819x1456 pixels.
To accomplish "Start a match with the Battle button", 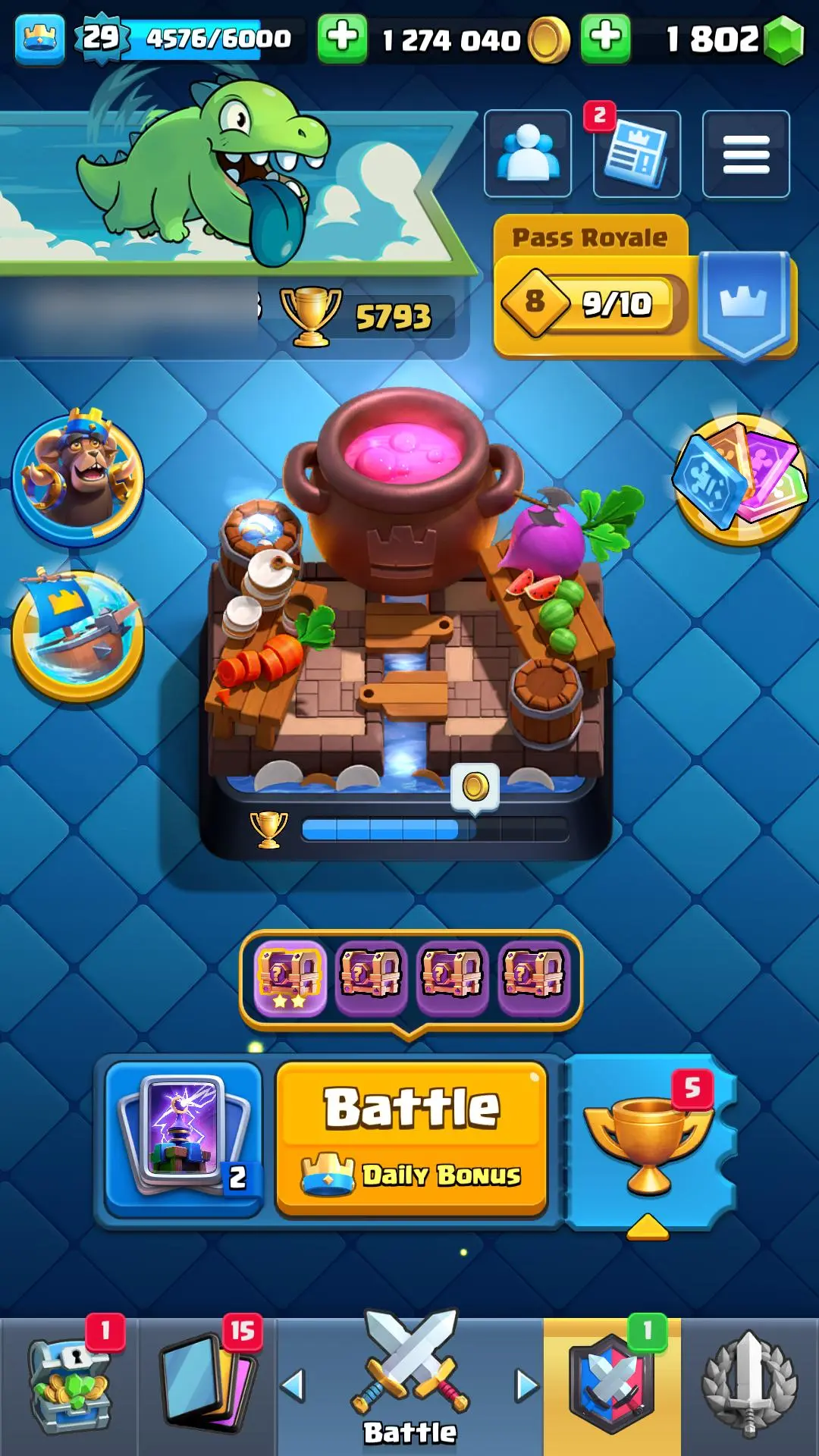I will pos(412,1137).
